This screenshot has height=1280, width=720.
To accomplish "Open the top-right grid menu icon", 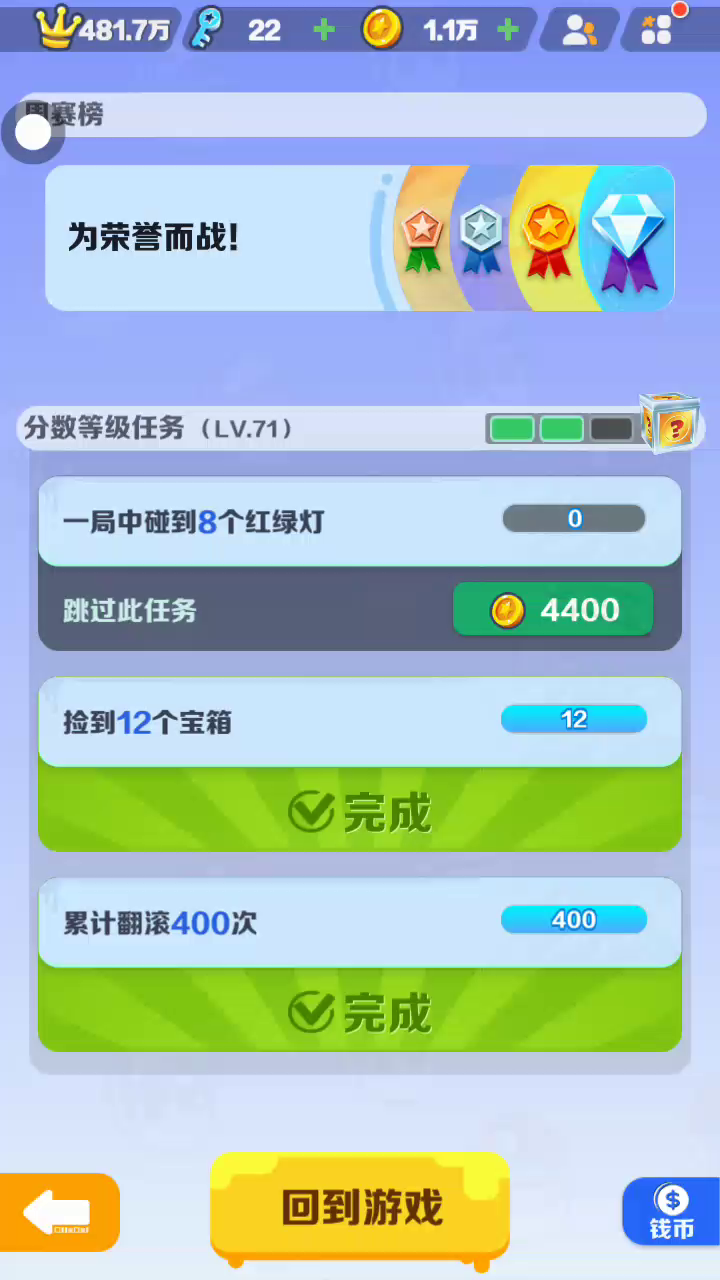I will pyautogui.click(x=657, y=30).
